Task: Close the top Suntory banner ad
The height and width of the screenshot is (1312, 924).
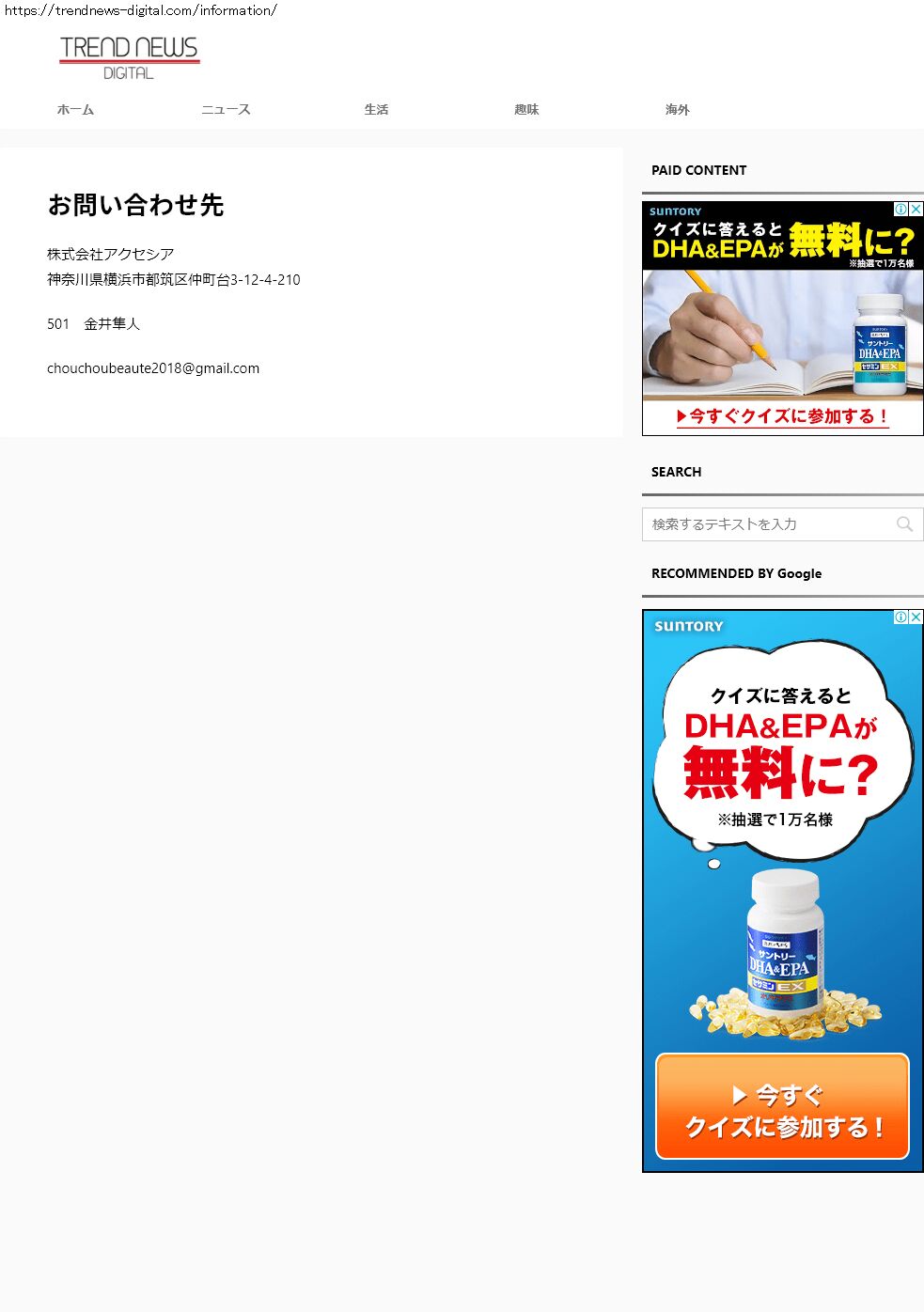Action: click(x=916, y=209)
